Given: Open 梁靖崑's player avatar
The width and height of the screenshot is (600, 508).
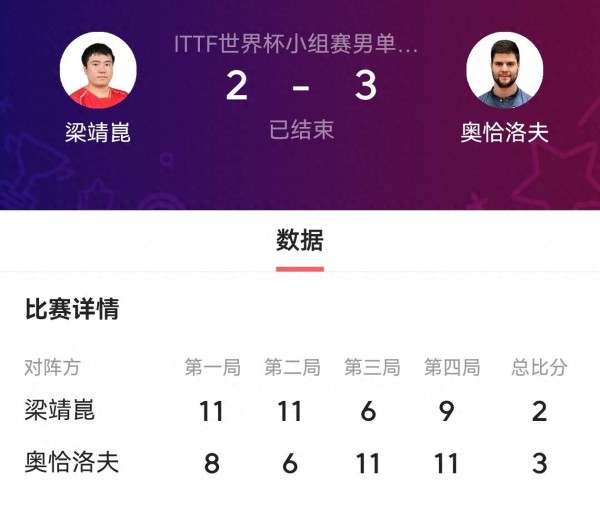Looking at the screenshot, I should [x=98, y=70].
